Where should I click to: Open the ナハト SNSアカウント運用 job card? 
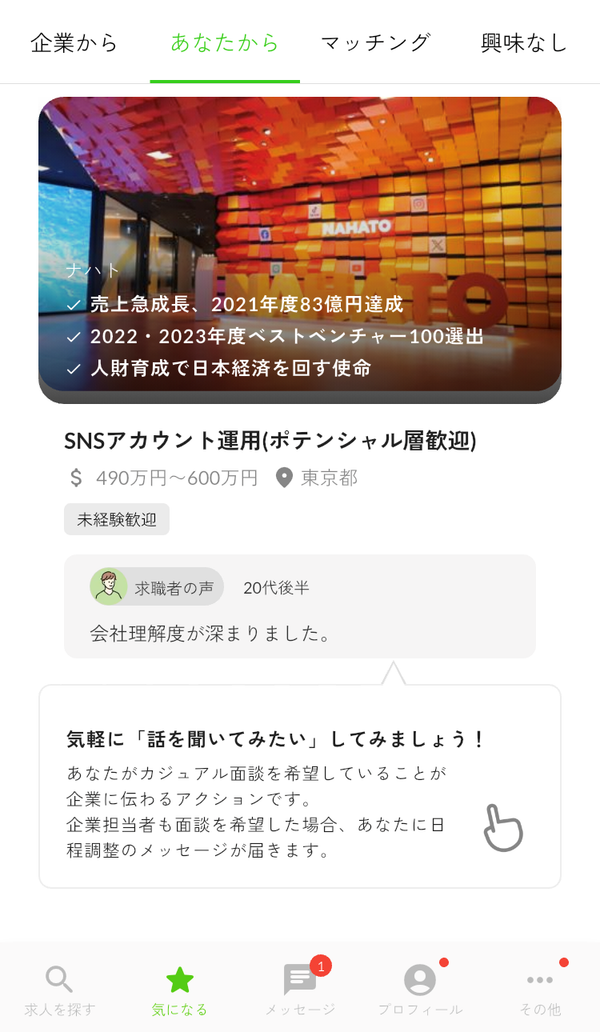300,378
